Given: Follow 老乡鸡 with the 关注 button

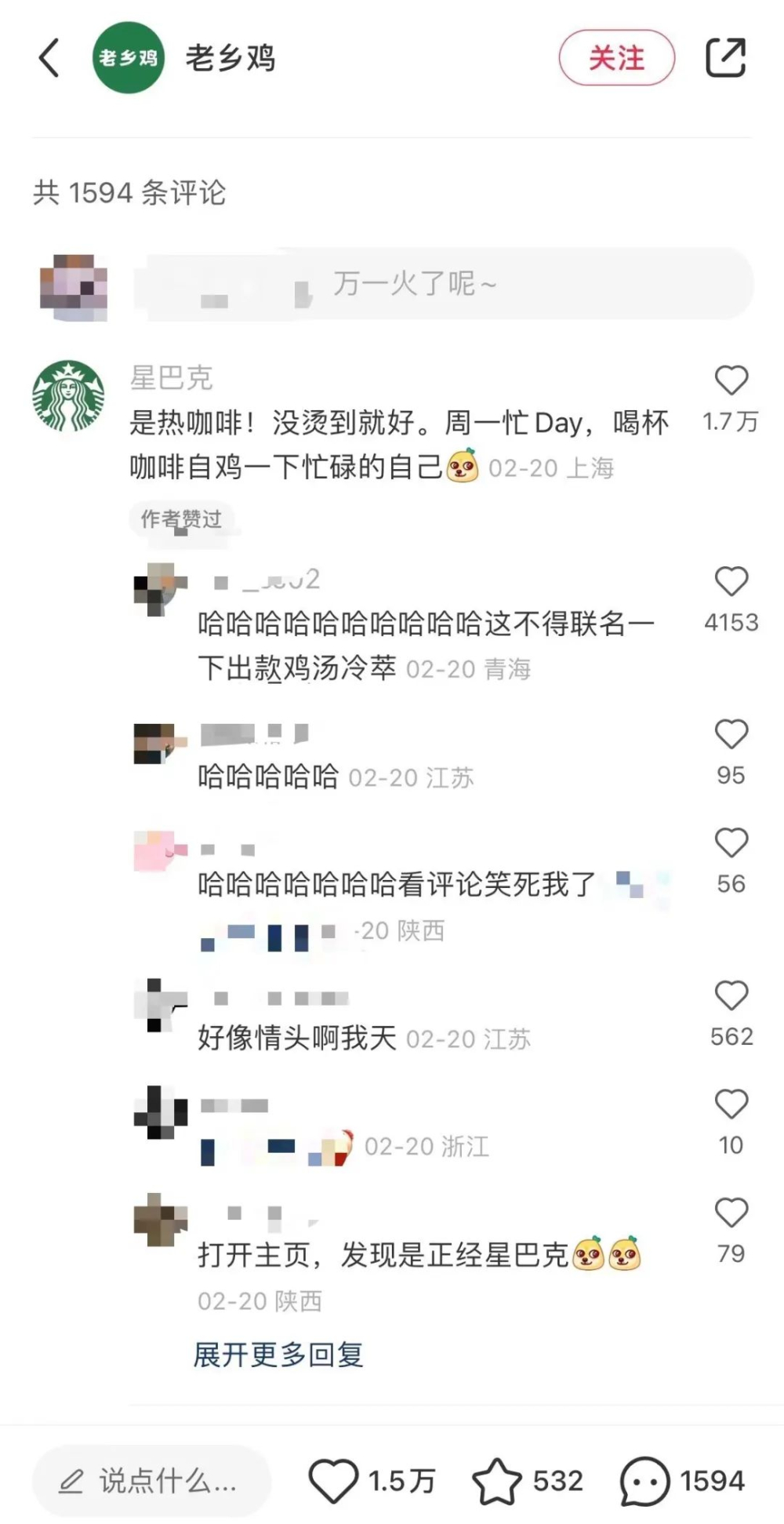Looking at the screenshot, I should click(x=616, y=58).
